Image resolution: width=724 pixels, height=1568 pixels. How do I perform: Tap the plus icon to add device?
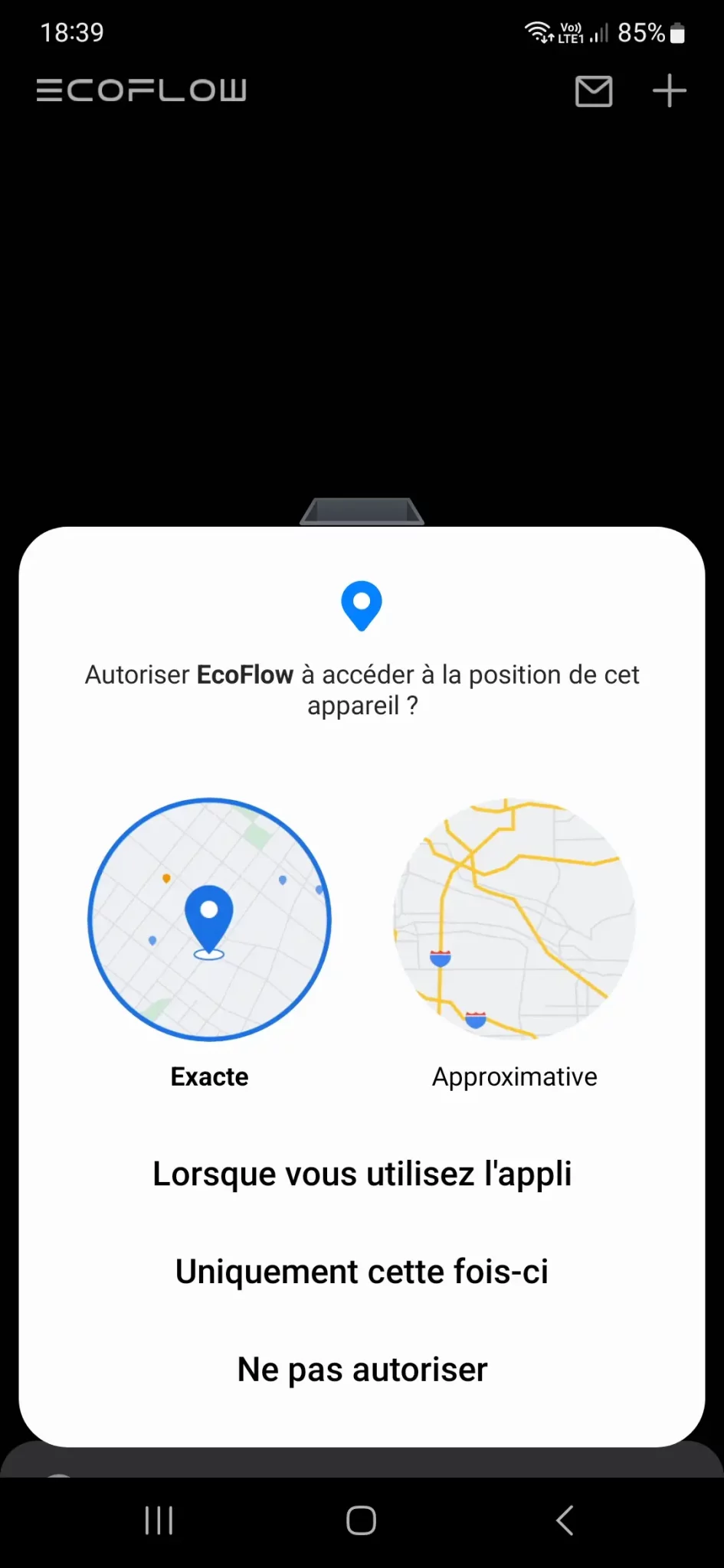(x=669, y=91)
